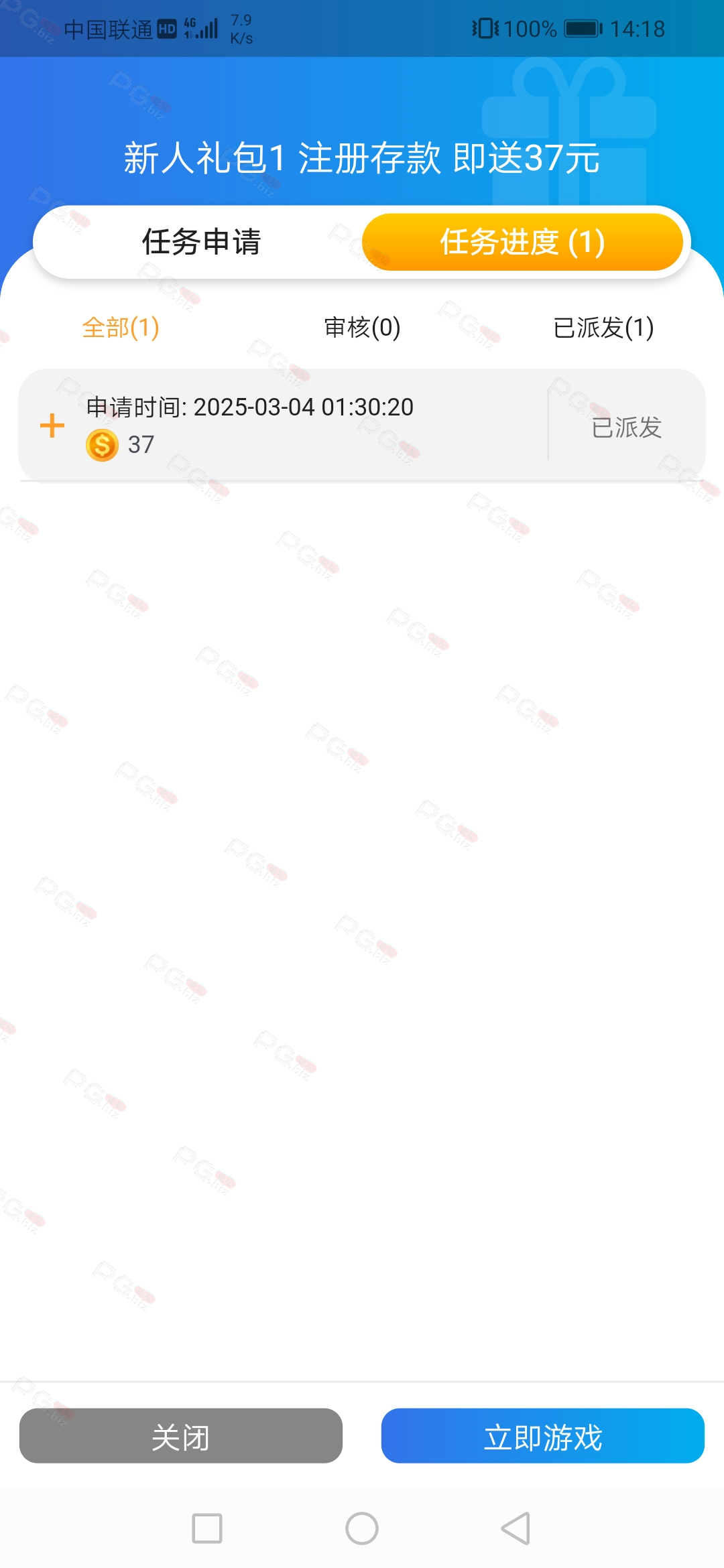Select the 任务进度 (1) tab
Screen dimensions: 724x1568
tap(522, 242)
